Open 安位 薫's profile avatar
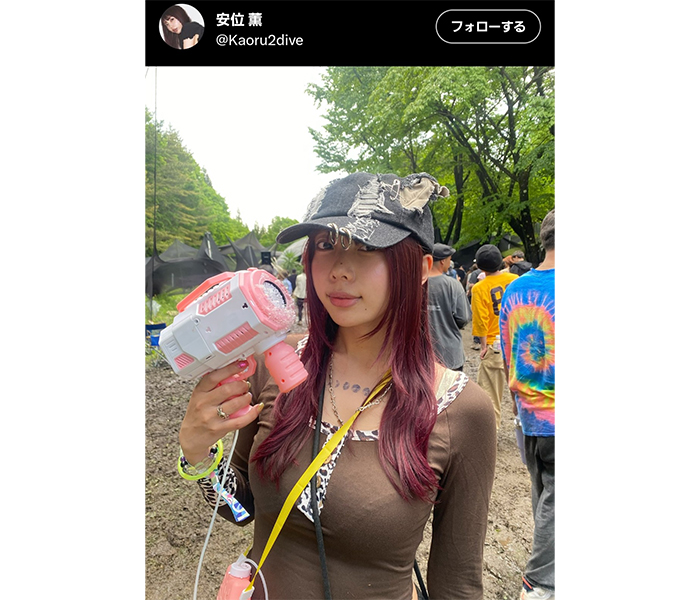 tap(181, 27)
